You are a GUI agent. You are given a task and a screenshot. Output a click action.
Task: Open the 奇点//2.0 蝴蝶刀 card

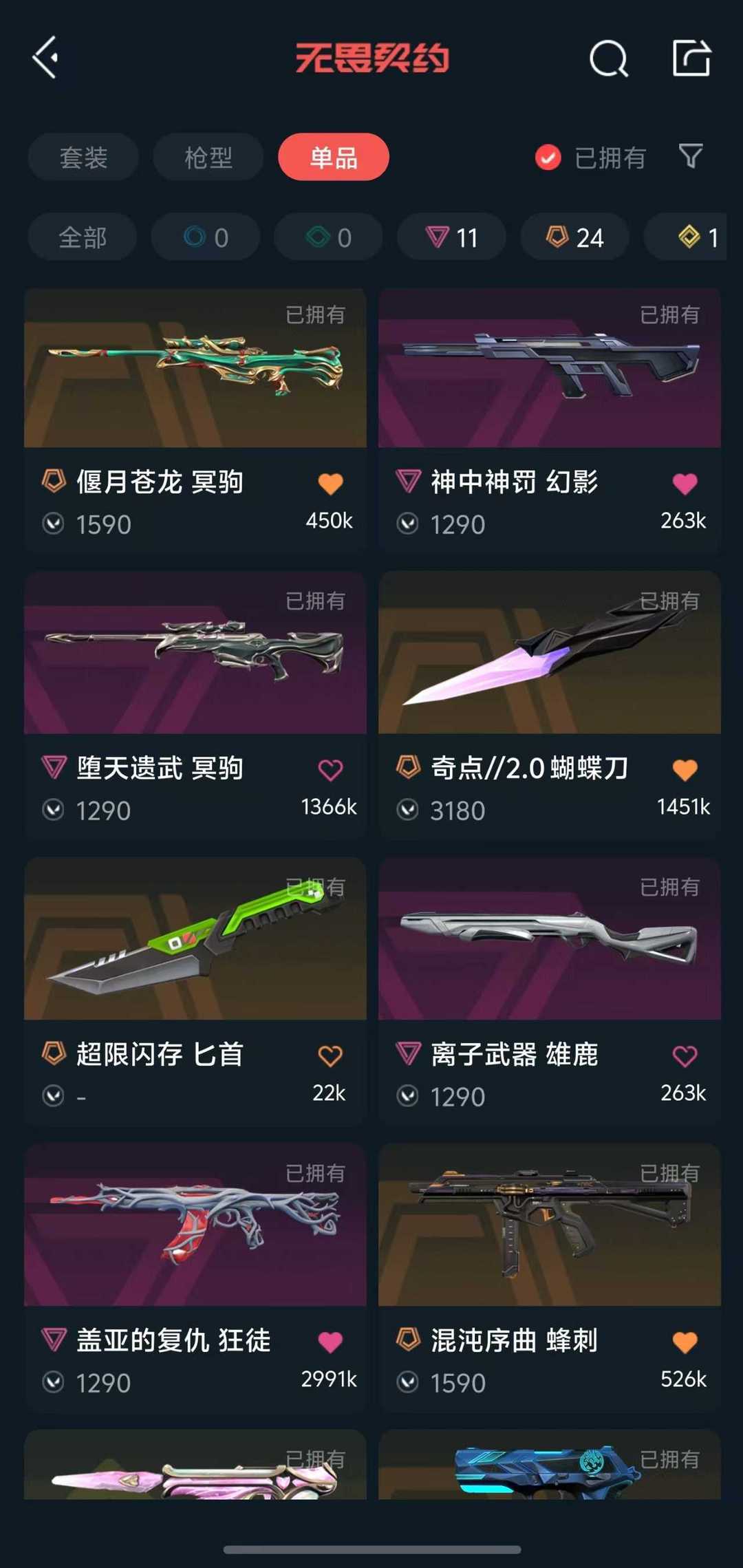click(x=549, y=654)
